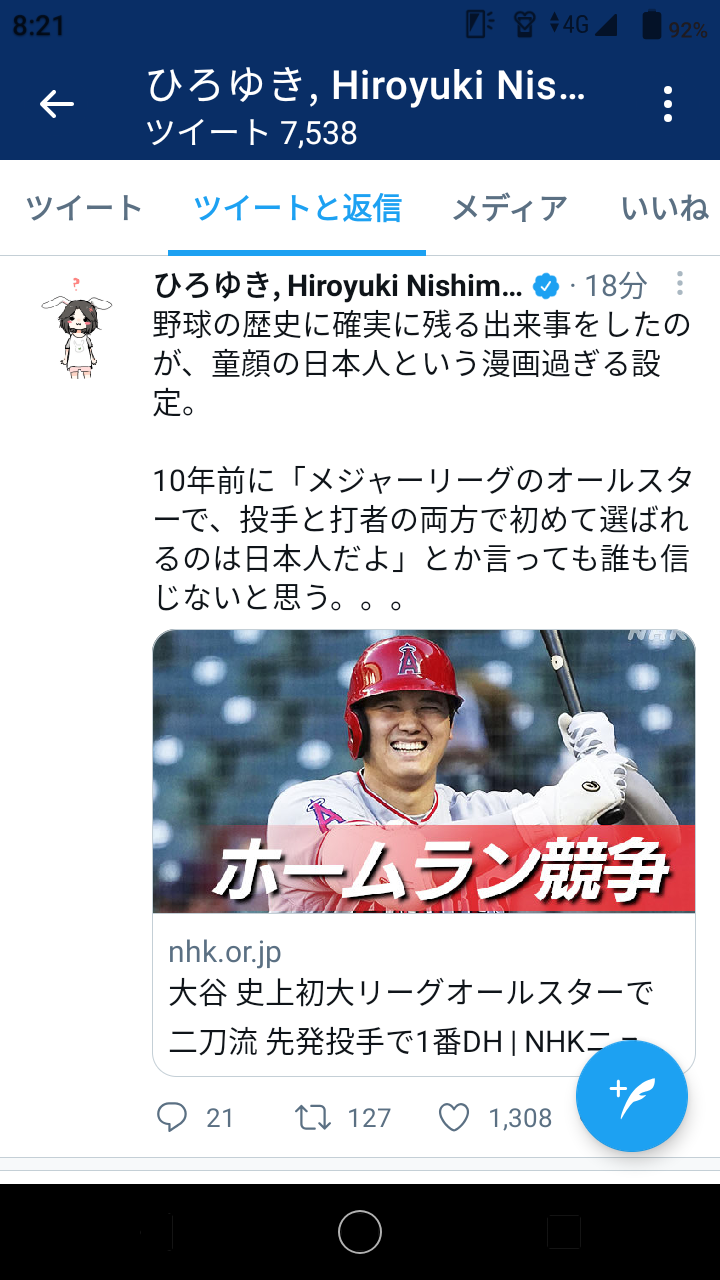Open the いいね tab
This screenshot has width=720, height=1280.
click(x=664, y=208)
